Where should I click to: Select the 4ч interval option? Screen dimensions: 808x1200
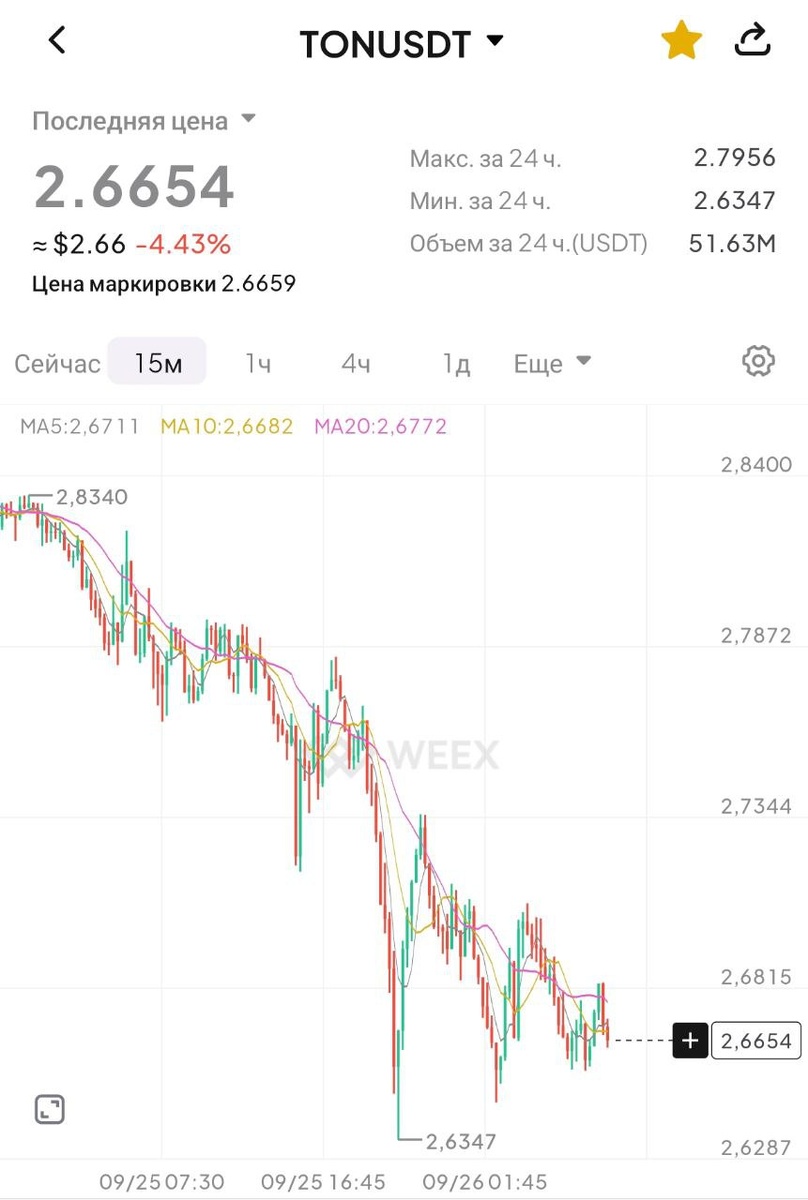click(356, 363)
